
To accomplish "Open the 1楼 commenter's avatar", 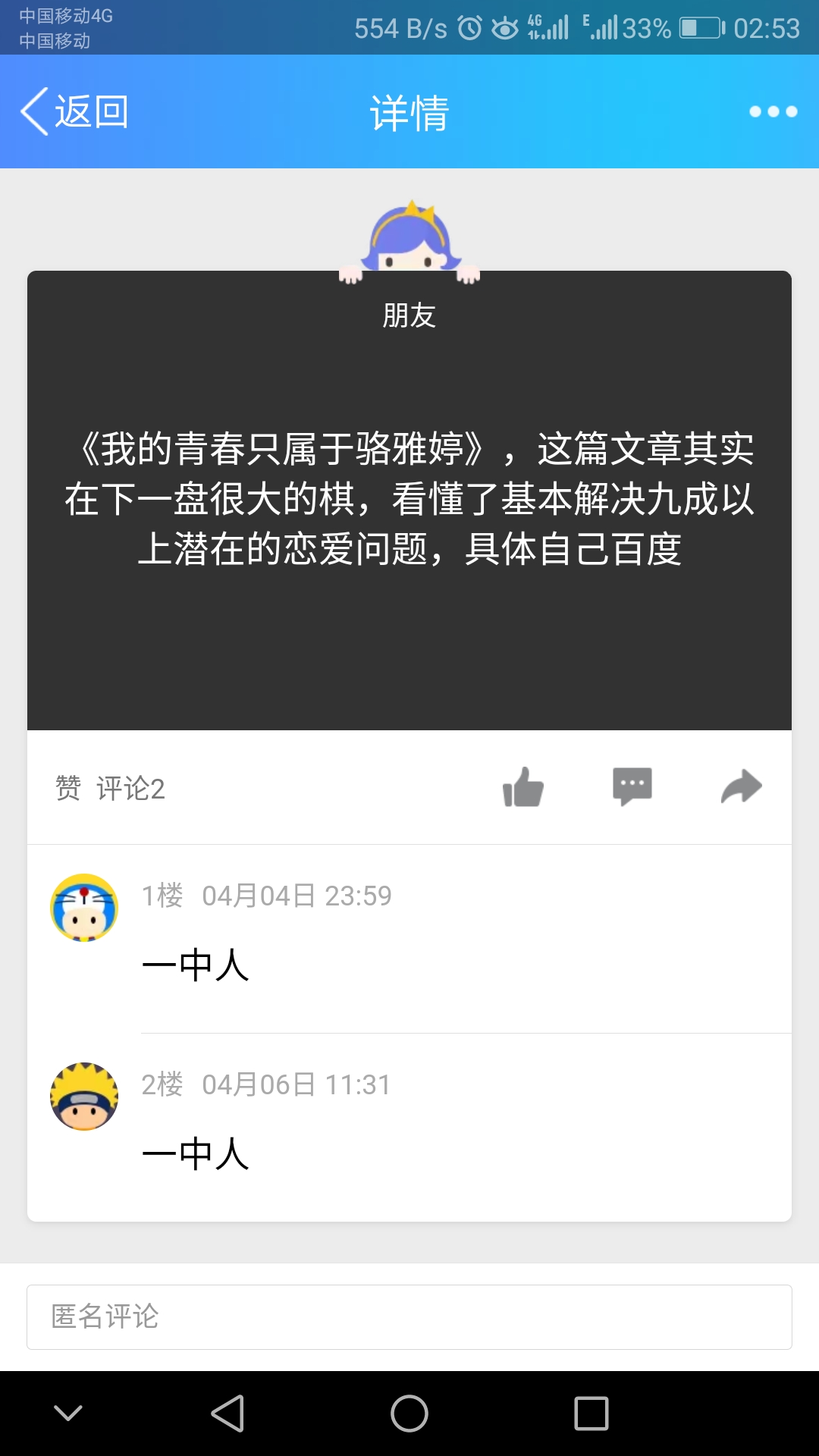I will [x=84, y=908].
